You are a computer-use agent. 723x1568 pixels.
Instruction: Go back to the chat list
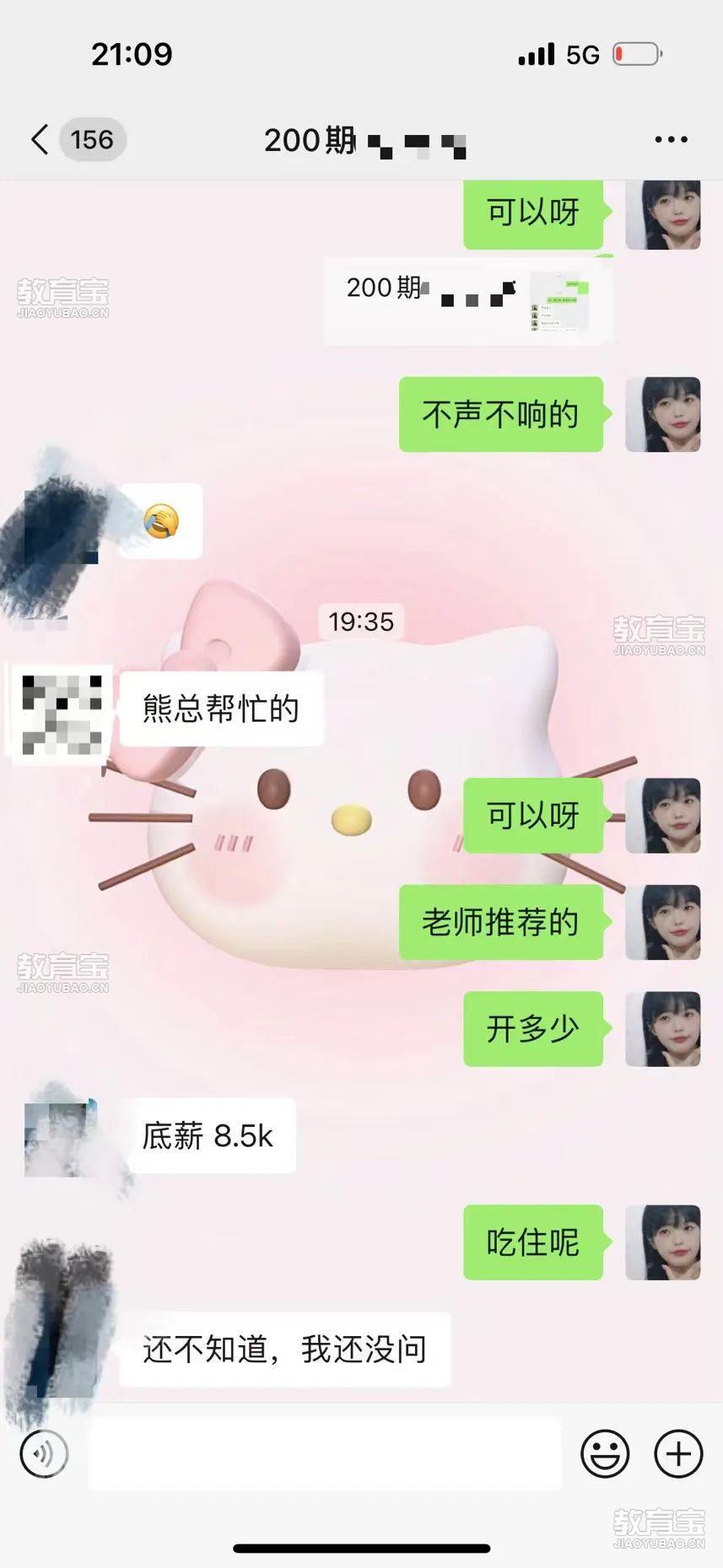point(40,139)
